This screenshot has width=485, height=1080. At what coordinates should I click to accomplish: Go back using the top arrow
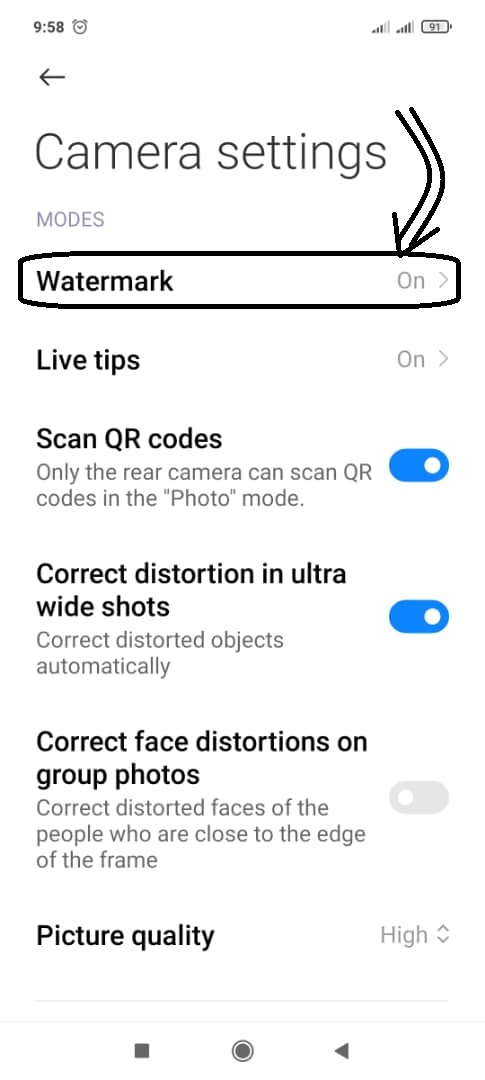point(52,77)
